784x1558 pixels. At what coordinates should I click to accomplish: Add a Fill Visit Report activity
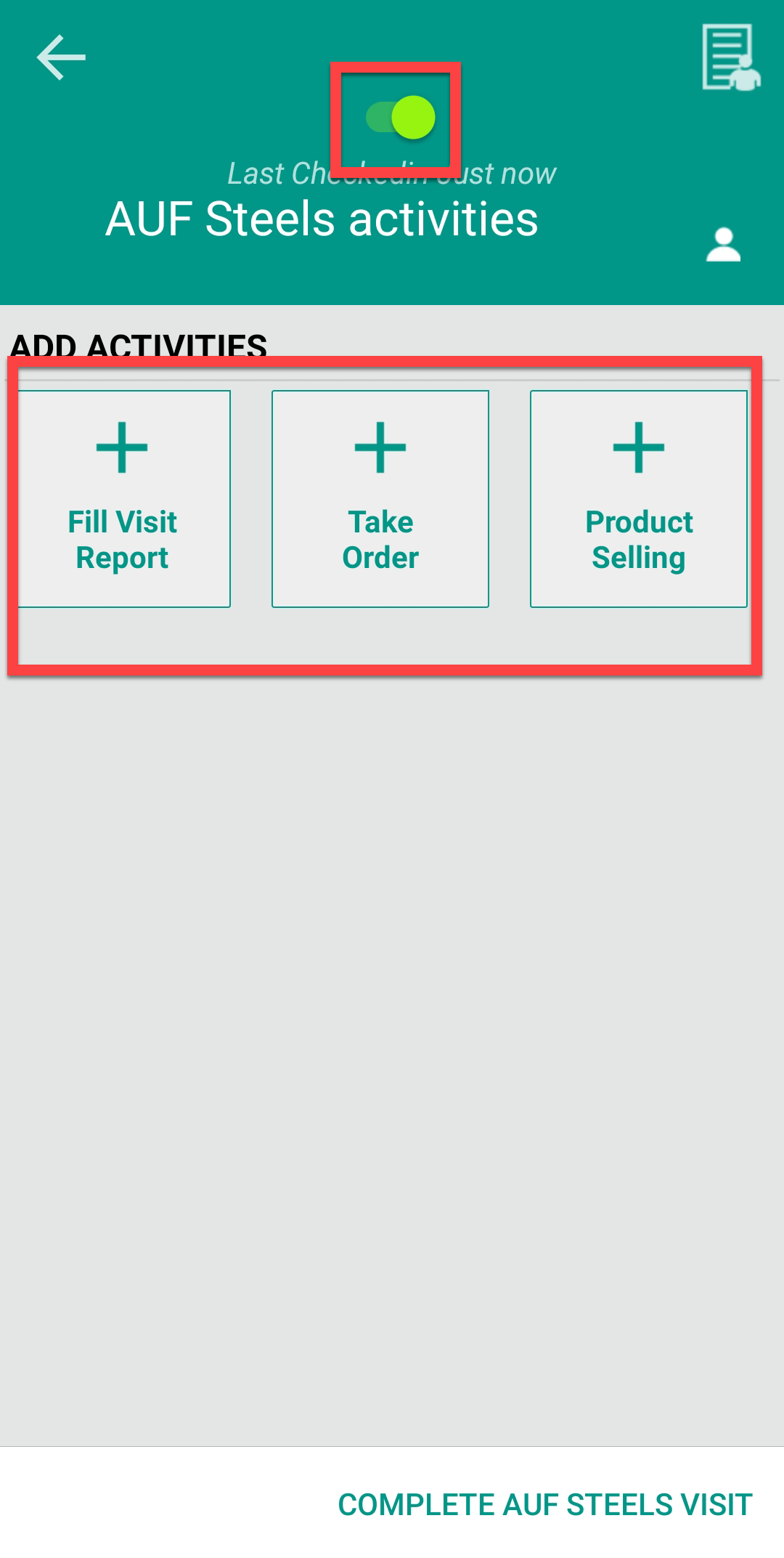click(123, 499)
